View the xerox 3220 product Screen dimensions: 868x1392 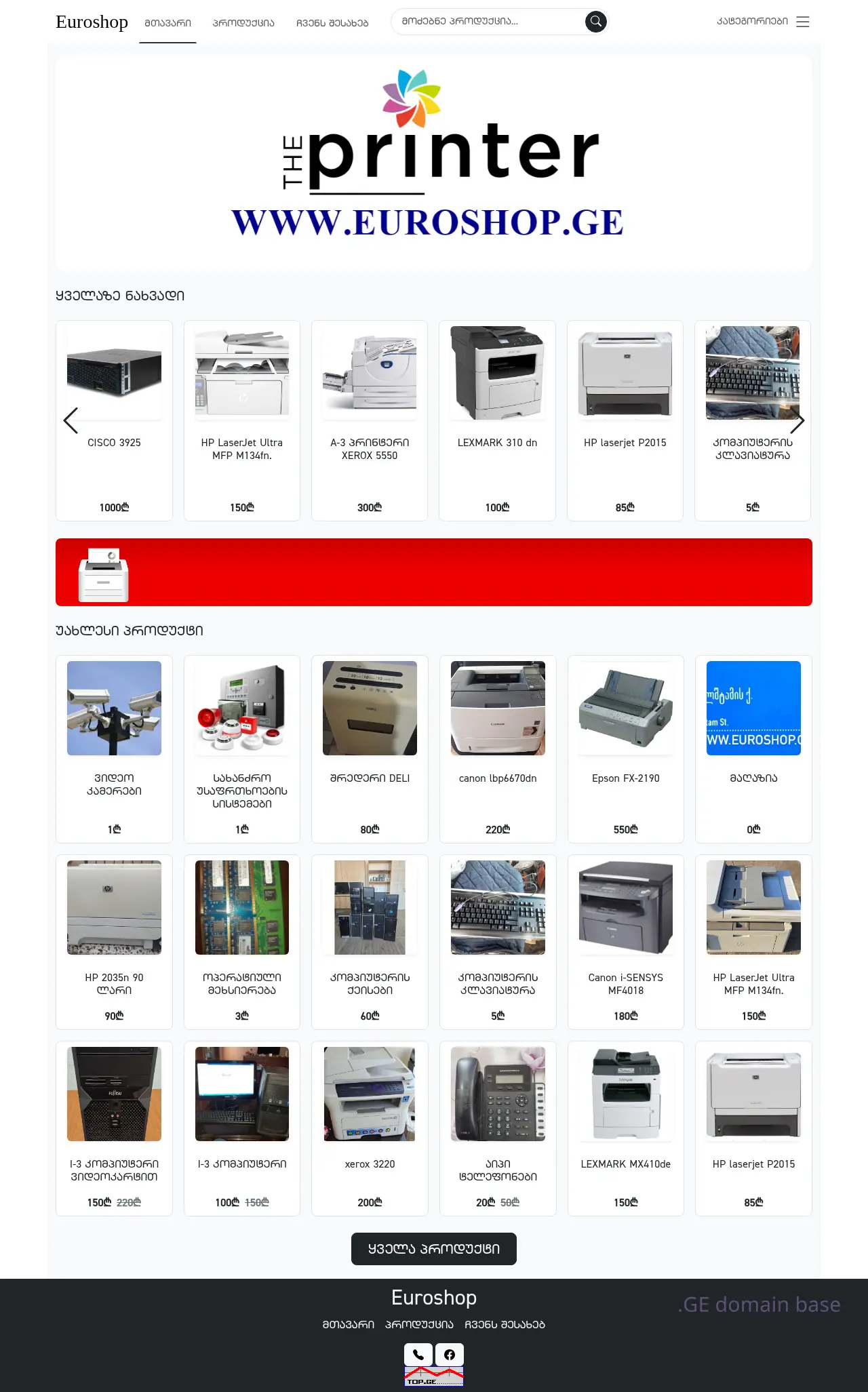pyautogui.click(x=370, y=1128)
